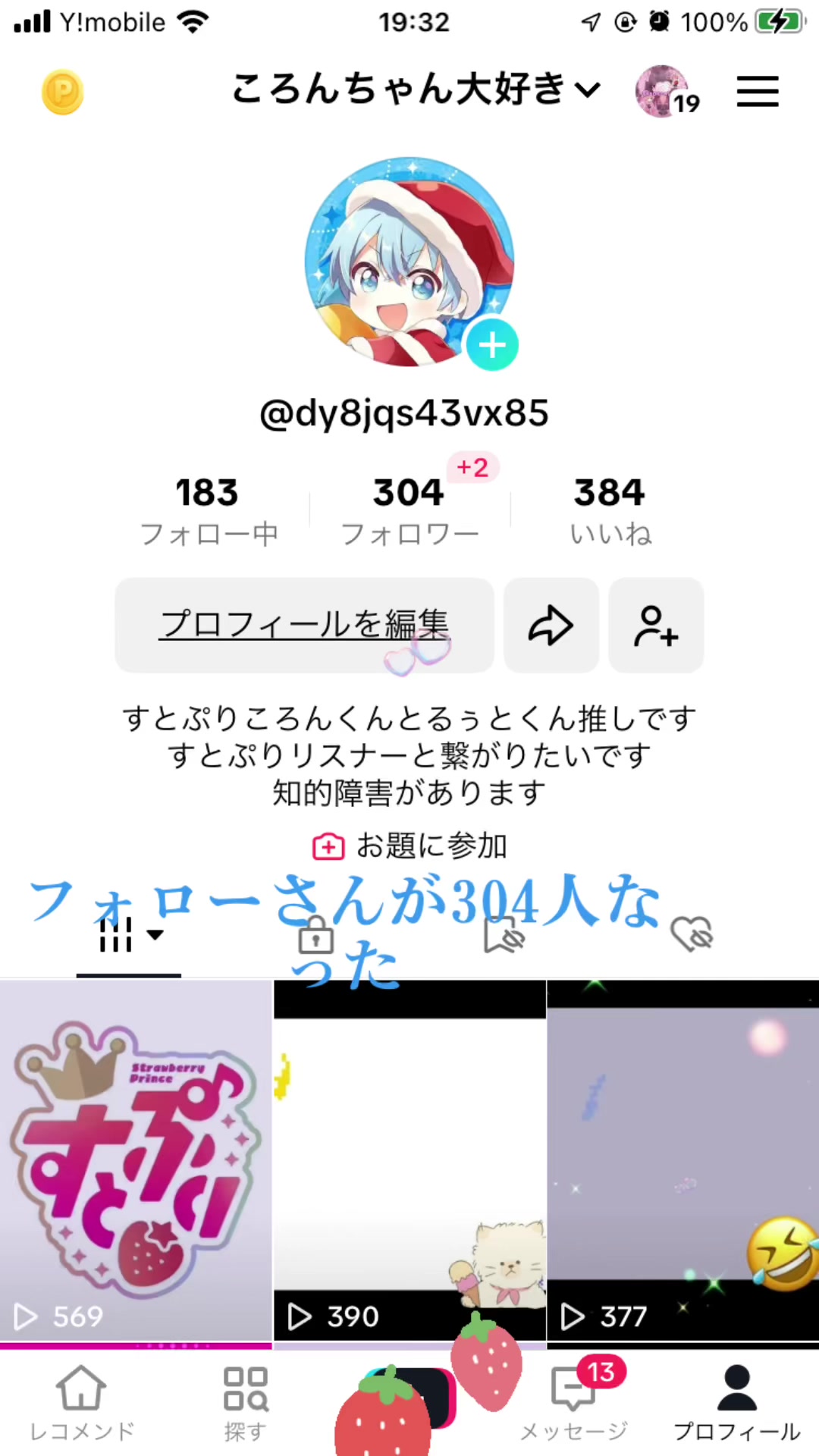Open the video with 377 plays
Viewport: 819px width, 1456px height.
coord(682,1160)
